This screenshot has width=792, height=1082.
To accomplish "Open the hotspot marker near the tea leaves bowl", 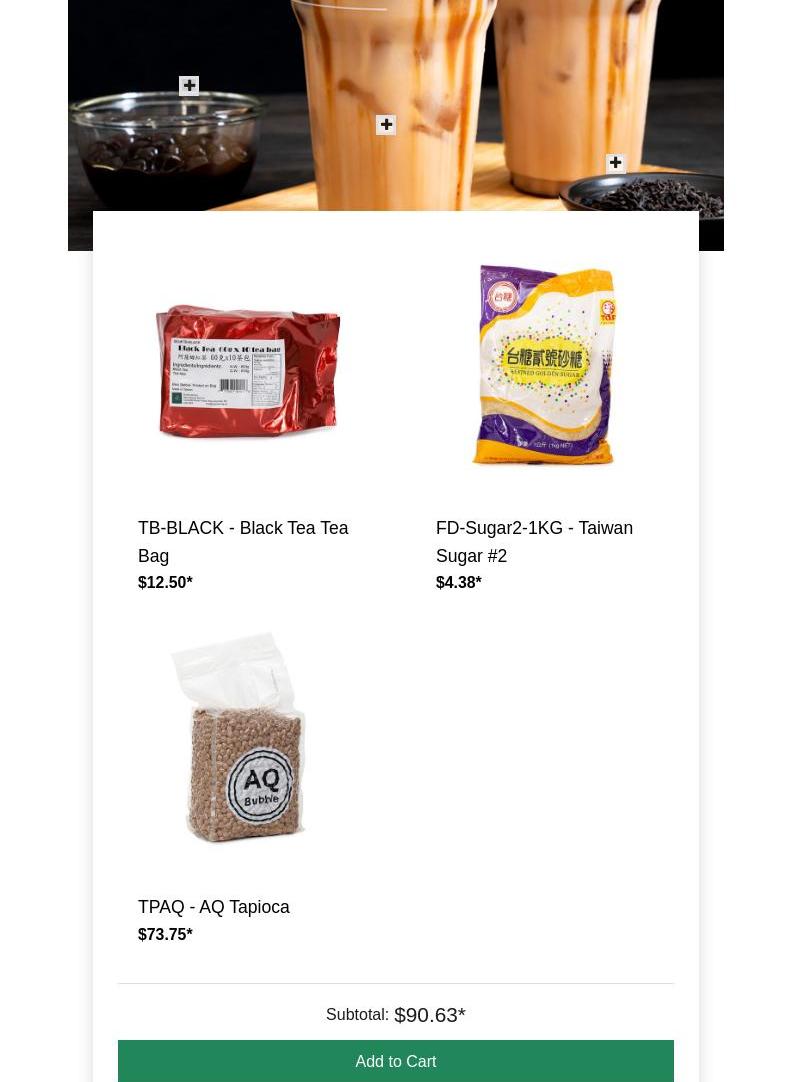I will (x=616, y=163).
